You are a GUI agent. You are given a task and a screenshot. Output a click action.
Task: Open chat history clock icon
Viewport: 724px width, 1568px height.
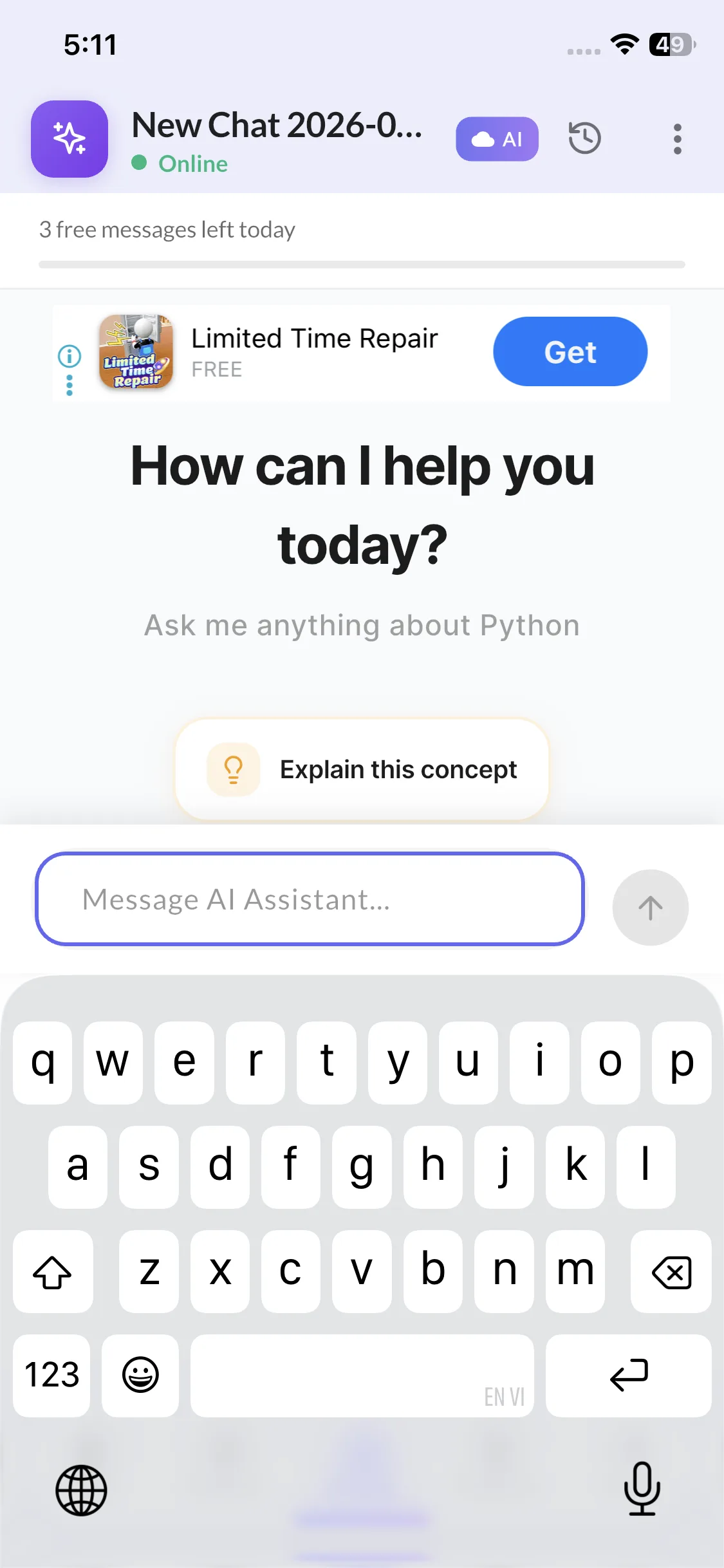(x=584, y=138)
